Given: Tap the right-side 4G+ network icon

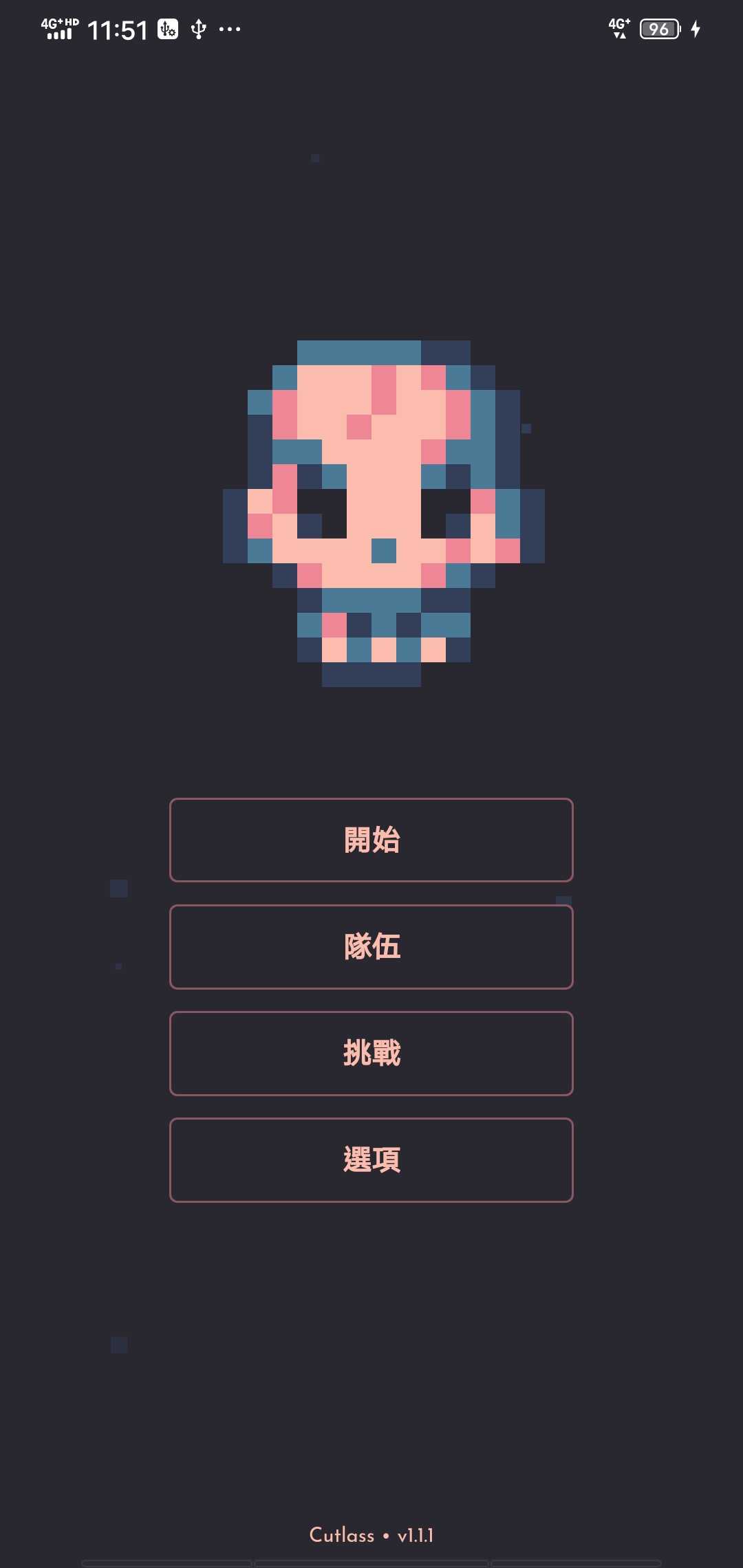Looking at the screenshot, I should tap(617, 29).
